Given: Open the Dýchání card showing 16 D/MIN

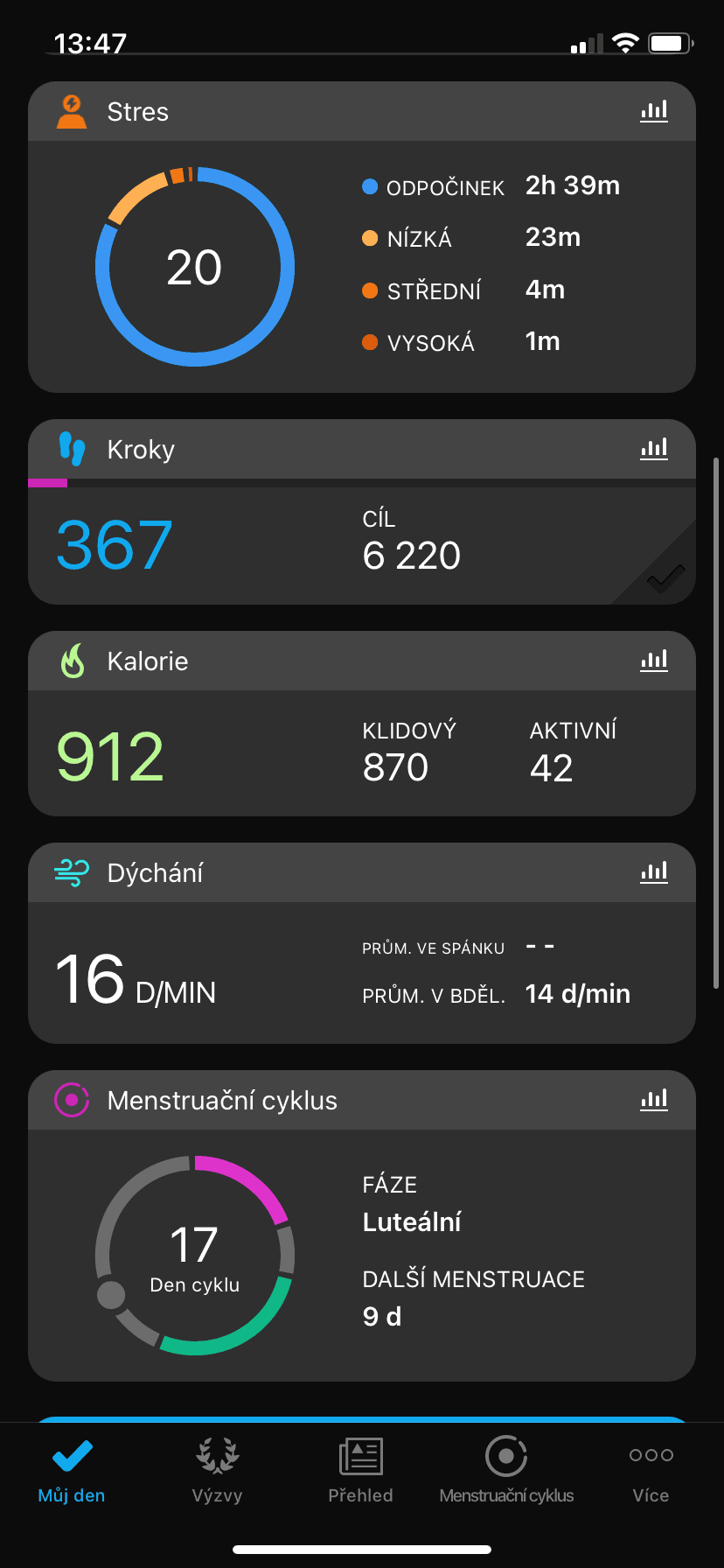Looking at the screenshot, I should point(361,973).
